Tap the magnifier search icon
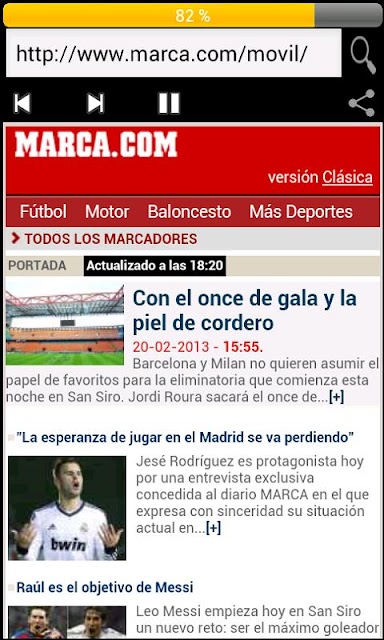Image resolution: width=384 pixels, height=640 pixels. tap(363, 55)
